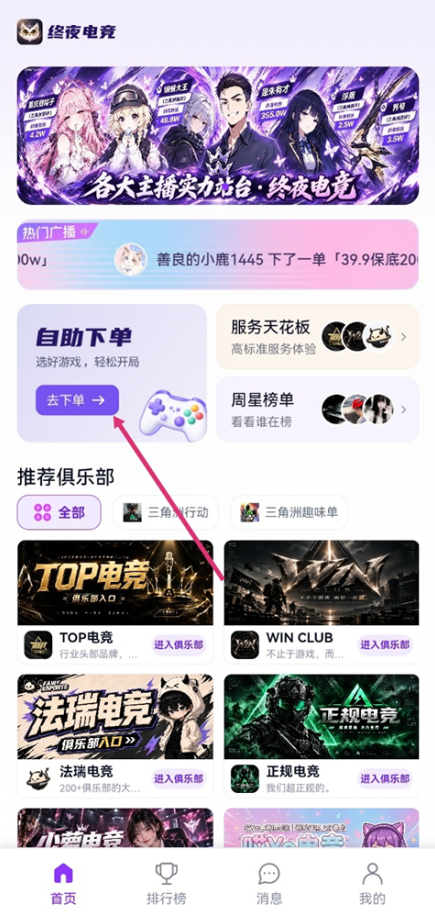
Task: Enter the TOP电竞 club
Action: 179,644
